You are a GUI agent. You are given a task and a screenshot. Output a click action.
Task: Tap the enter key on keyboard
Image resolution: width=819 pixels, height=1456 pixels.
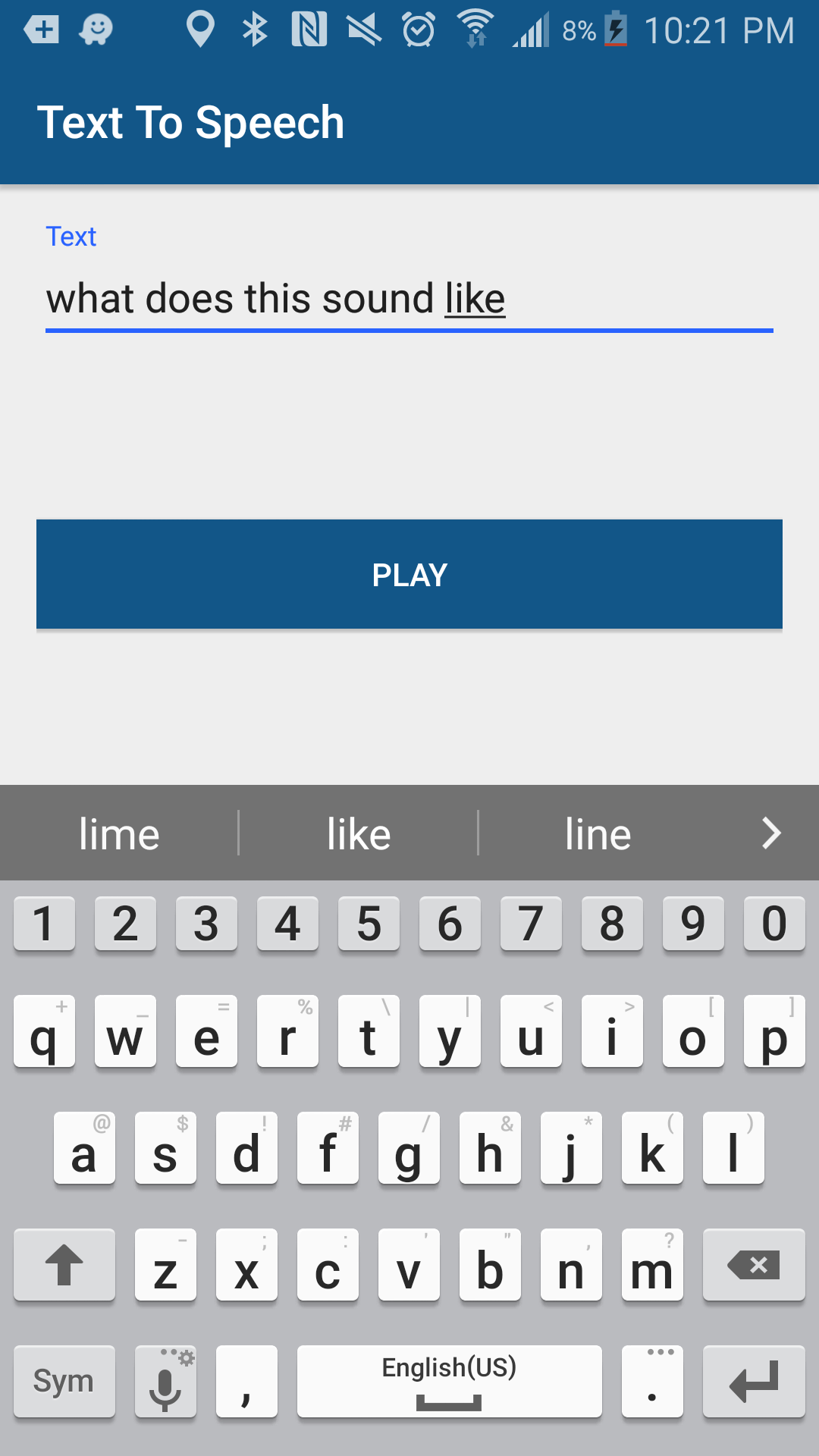point(755,1380)
